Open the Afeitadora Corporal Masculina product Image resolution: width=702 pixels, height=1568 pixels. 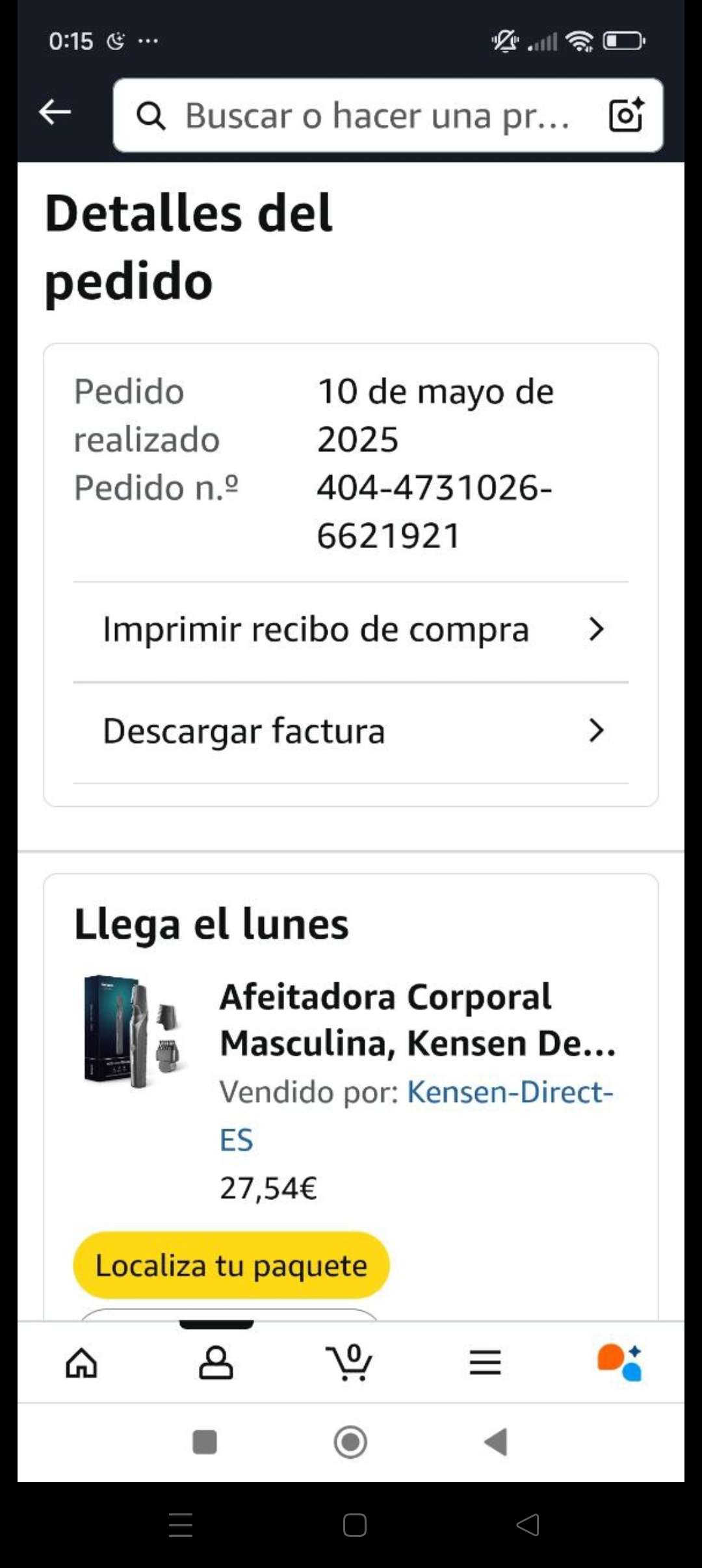pos(417,1019)
